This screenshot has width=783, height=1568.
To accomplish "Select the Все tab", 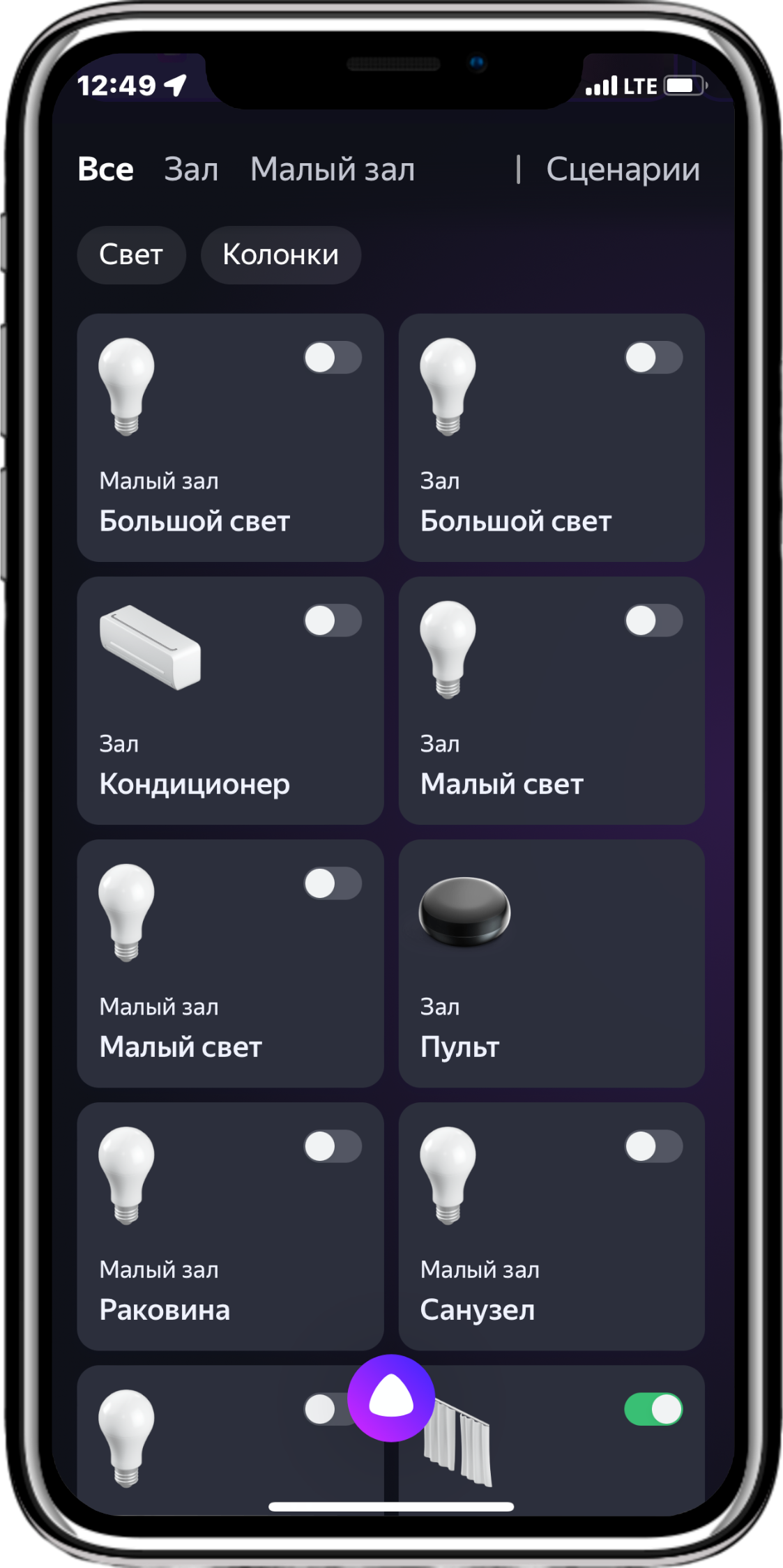I will pos(105,169).
